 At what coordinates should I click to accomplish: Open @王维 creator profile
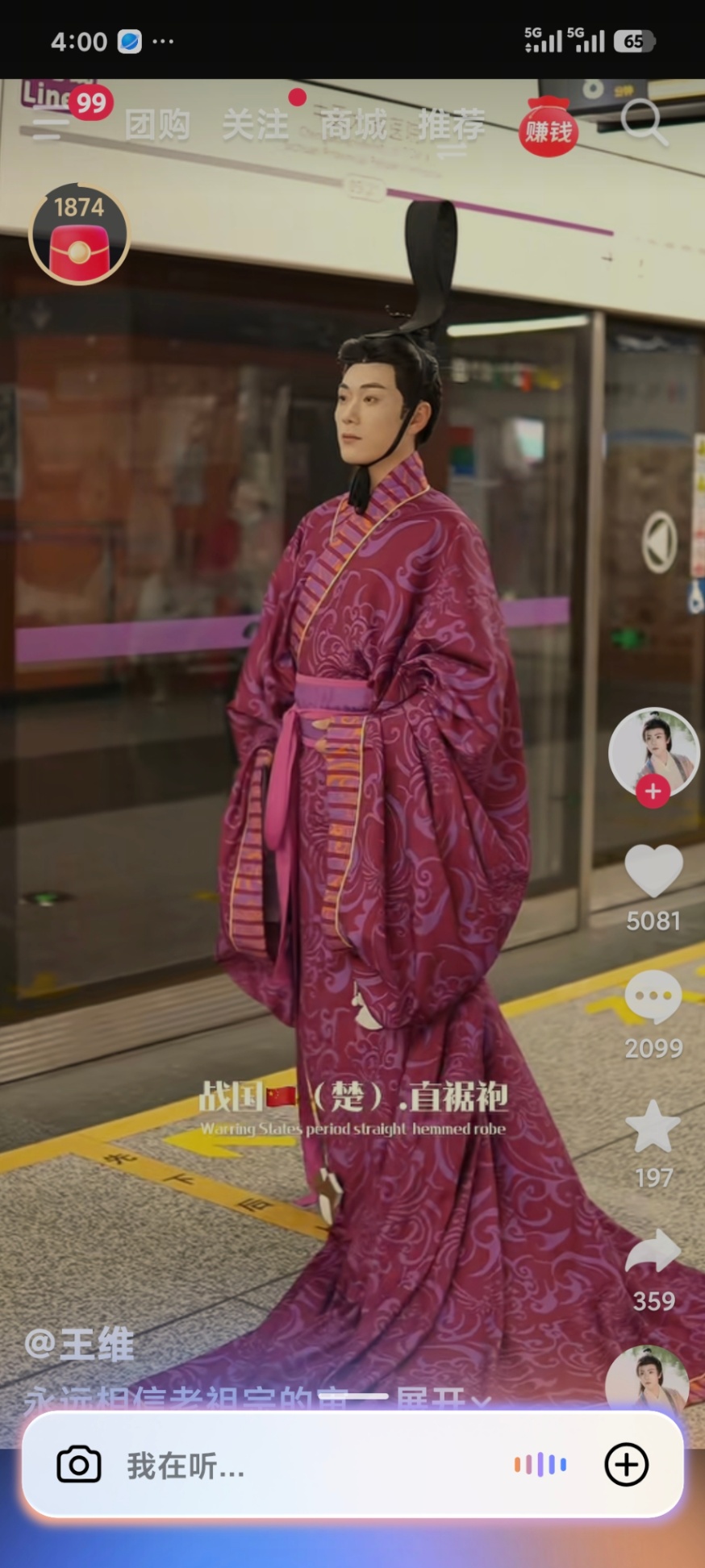click(x=80, y=1344)
